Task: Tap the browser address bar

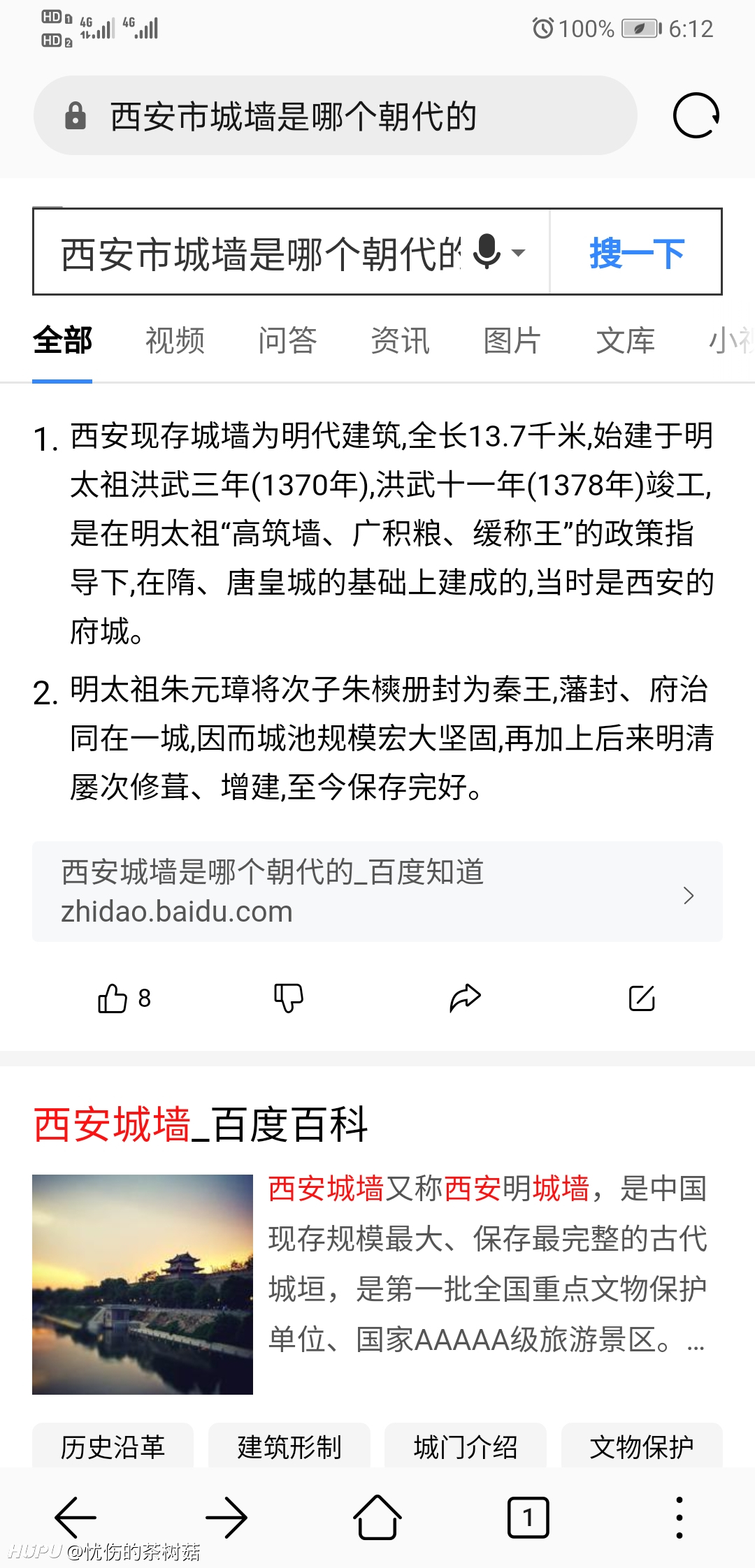Action: [336, 115]
